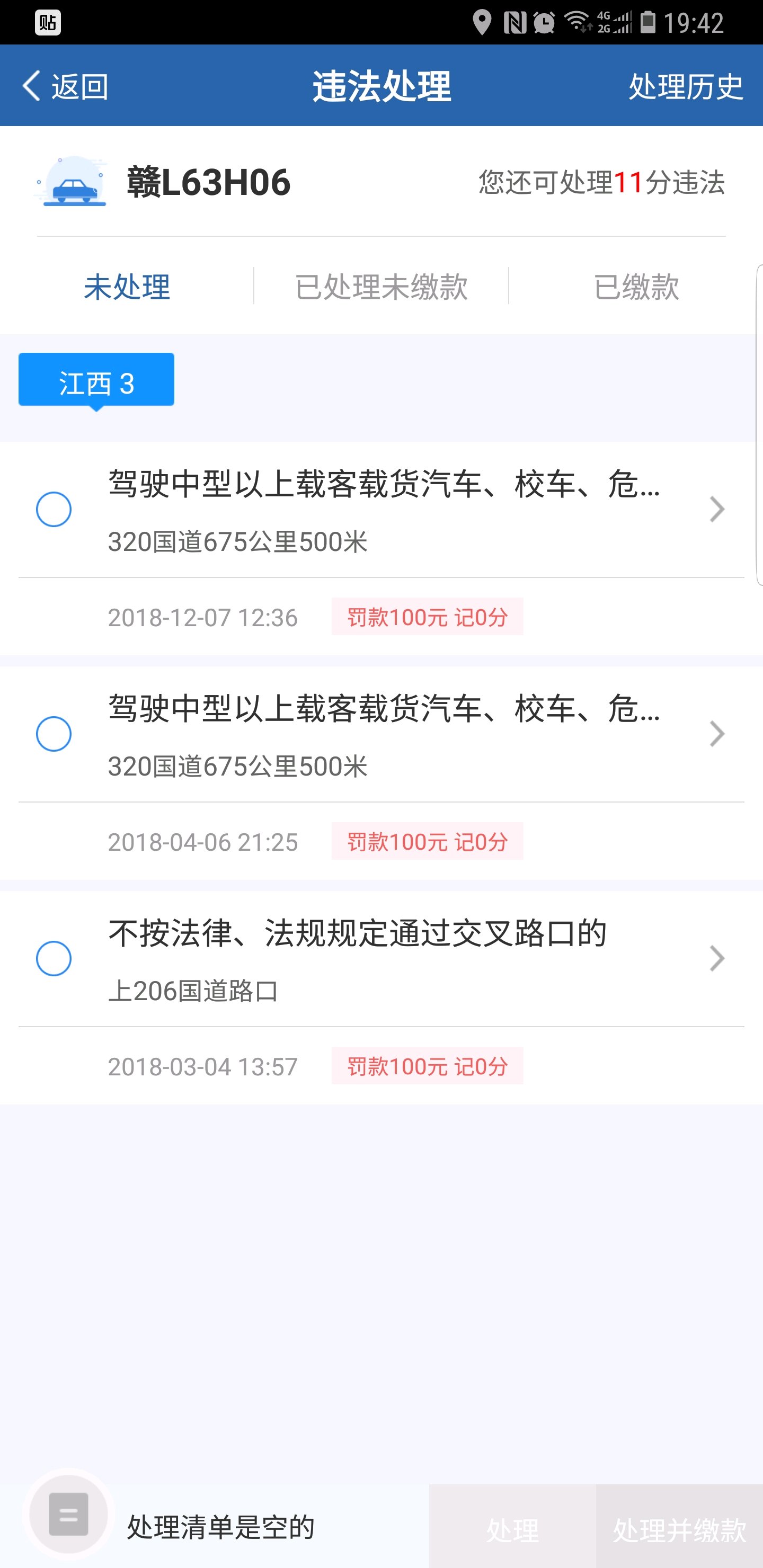Go back via 返回
763x1568 pixels.
[65, 86]
